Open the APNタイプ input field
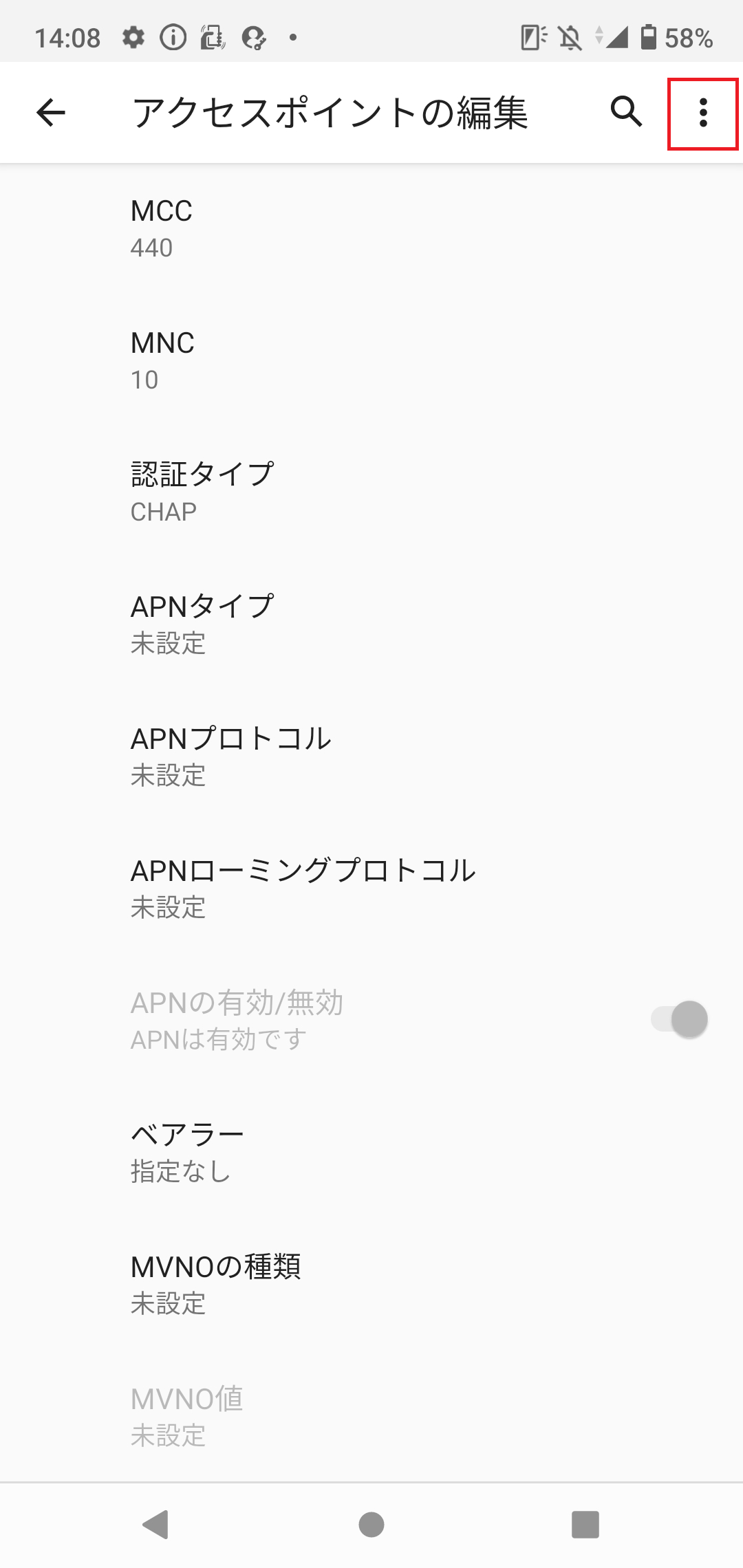 pyautogui.click(x=275, y=623)
